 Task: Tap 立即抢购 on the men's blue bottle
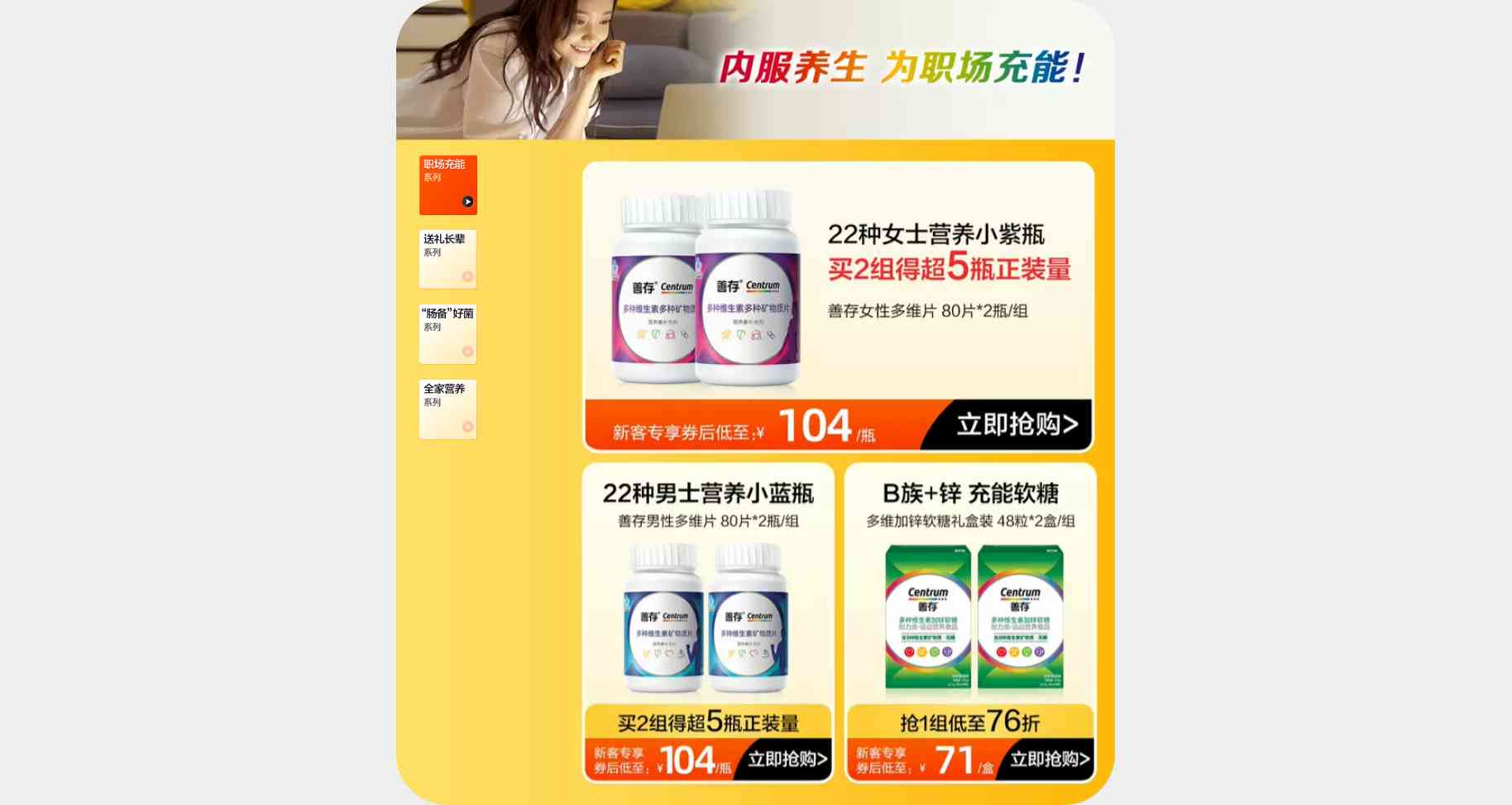[787, 759]
